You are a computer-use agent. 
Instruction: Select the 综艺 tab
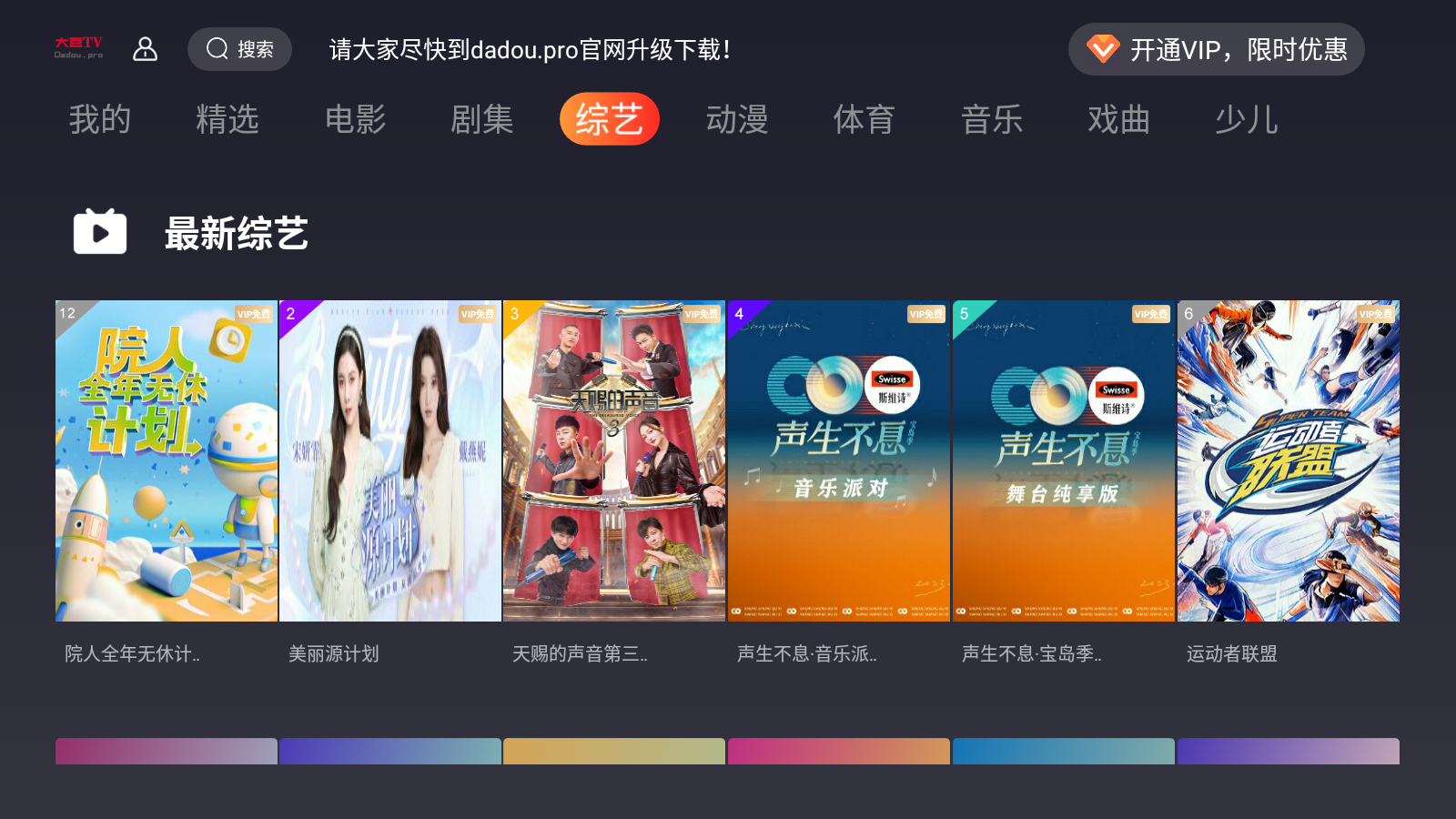[x=609, y=119]
